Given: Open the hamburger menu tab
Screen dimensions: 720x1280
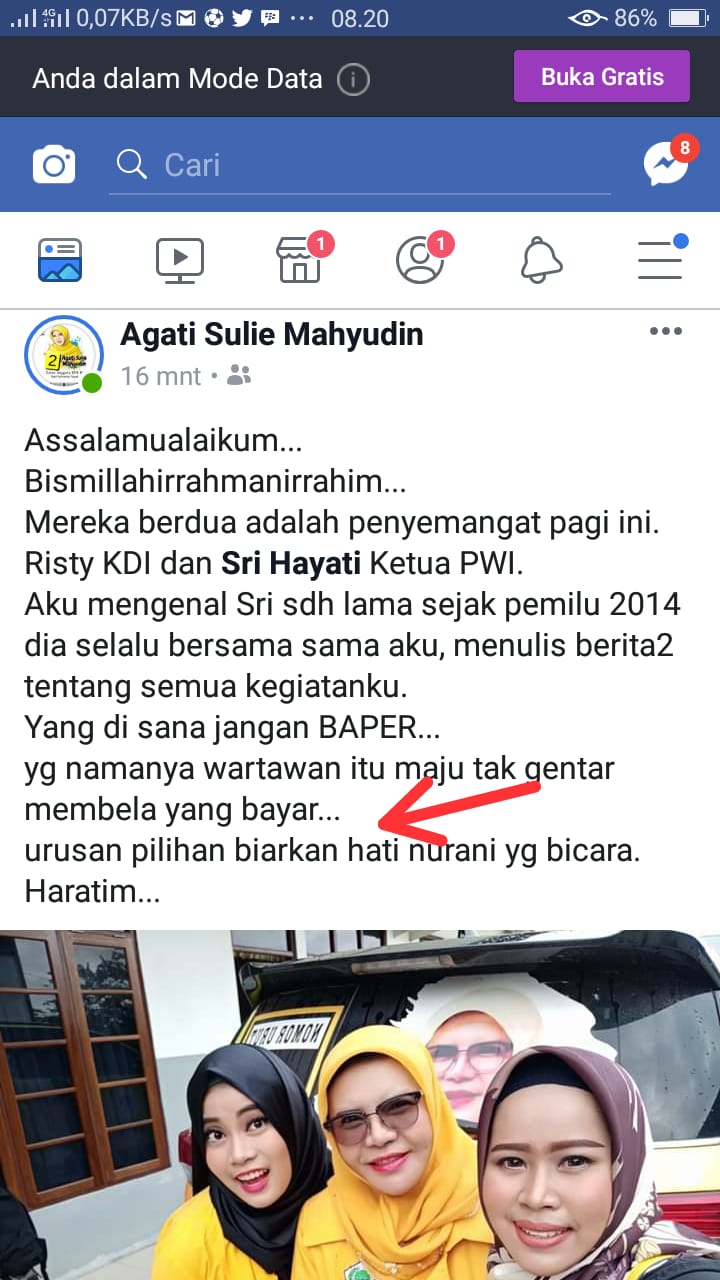Looking at the screenshot, I should click(660, 260).
